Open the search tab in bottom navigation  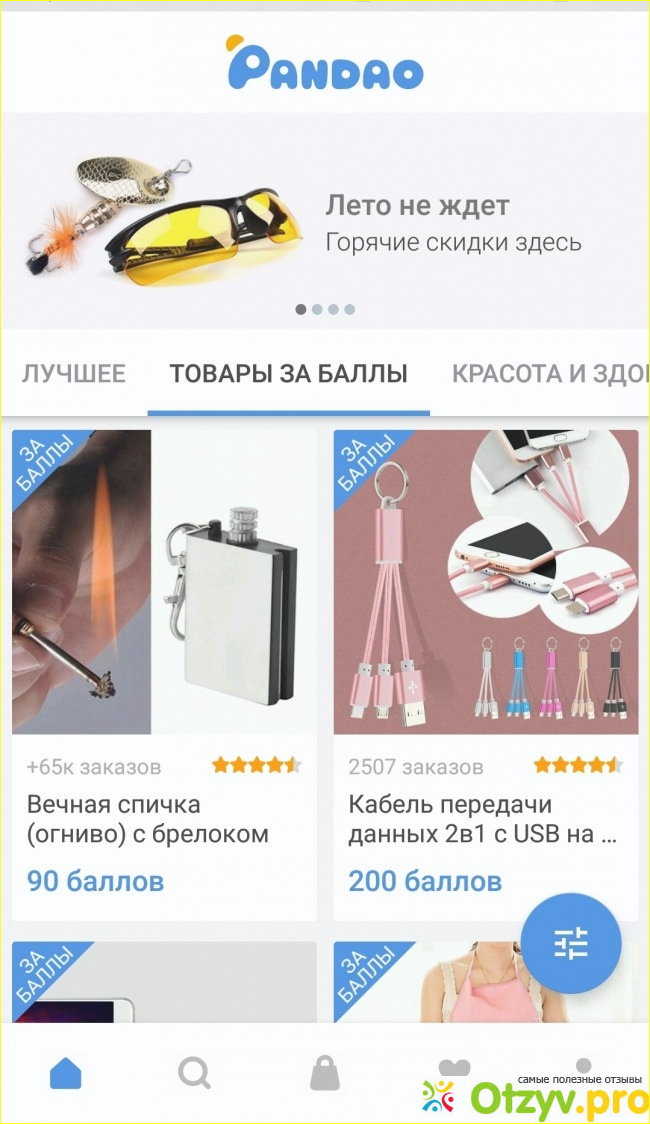(194, 1073)
